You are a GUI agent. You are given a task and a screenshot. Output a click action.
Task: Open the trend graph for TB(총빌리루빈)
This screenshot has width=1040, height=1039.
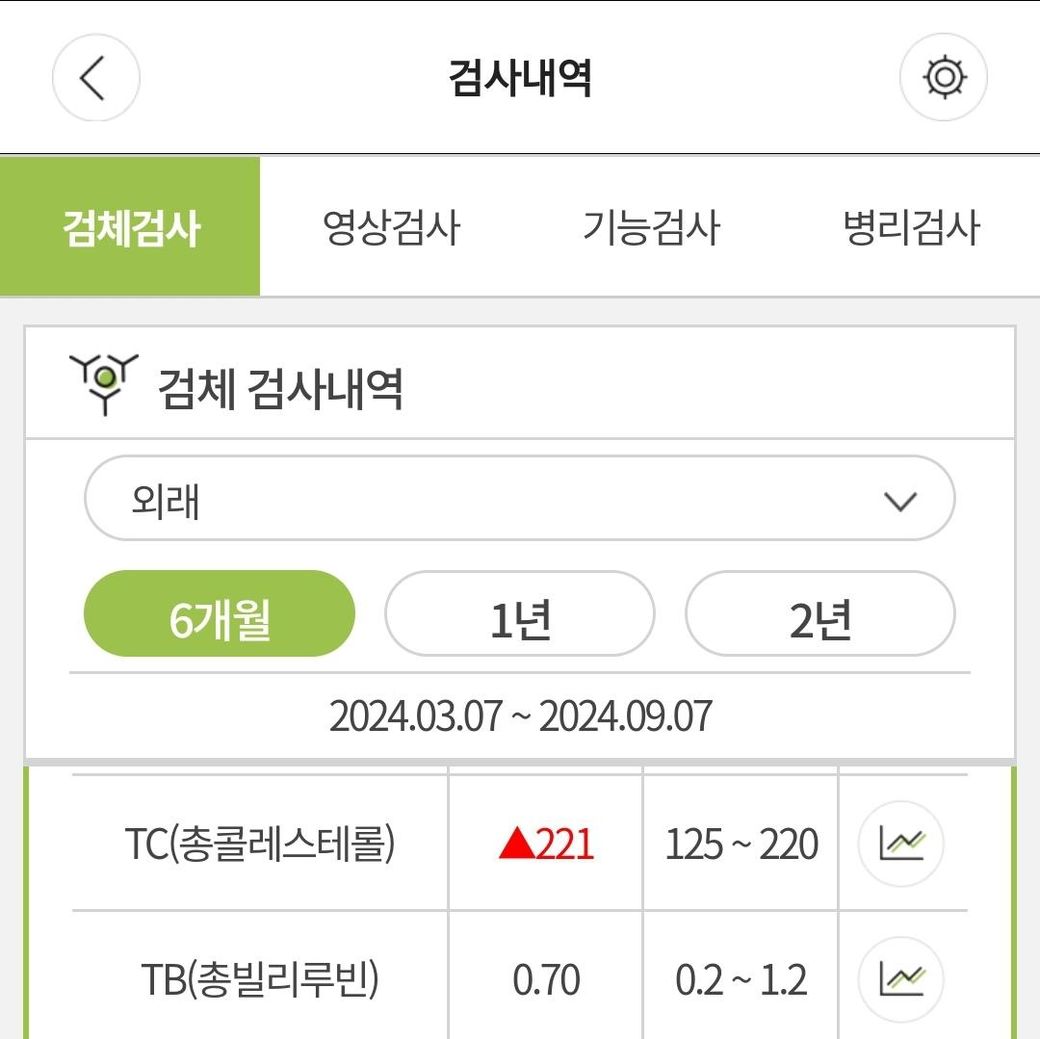click(x=901, y=980)
